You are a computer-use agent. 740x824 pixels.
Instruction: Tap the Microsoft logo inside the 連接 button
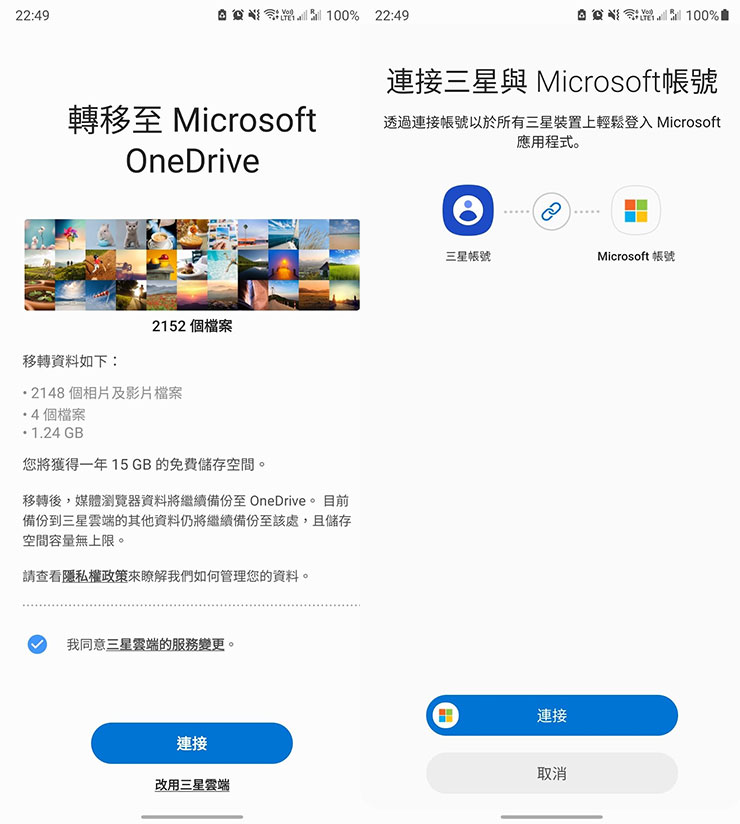coord(445,715)
